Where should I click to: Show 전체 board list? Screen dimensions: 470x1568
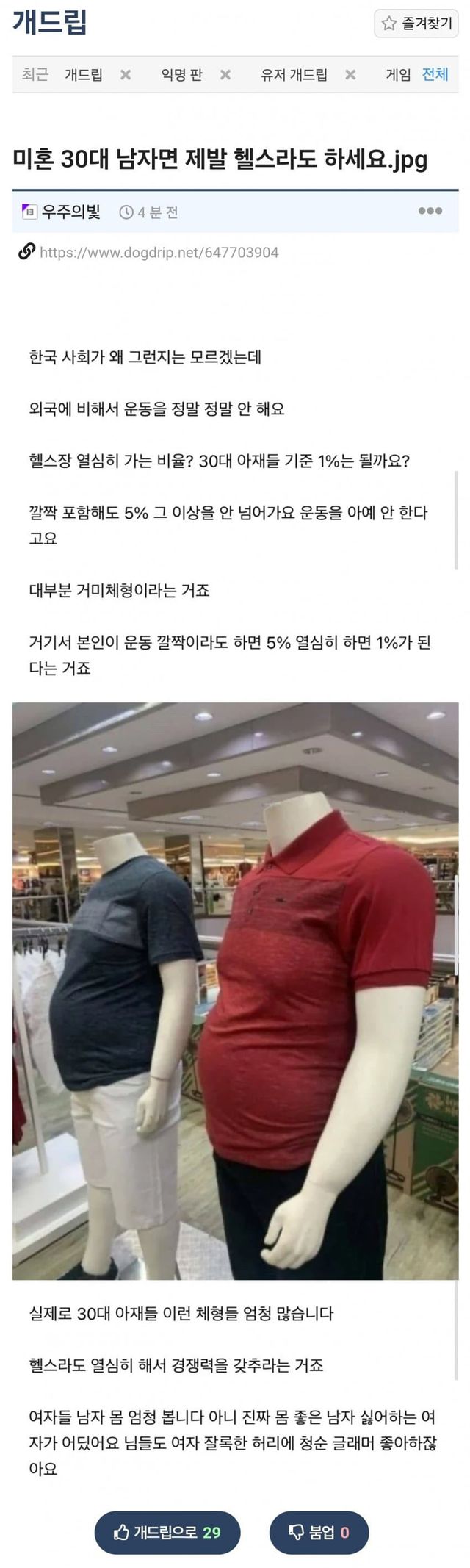tap(435, 74)
